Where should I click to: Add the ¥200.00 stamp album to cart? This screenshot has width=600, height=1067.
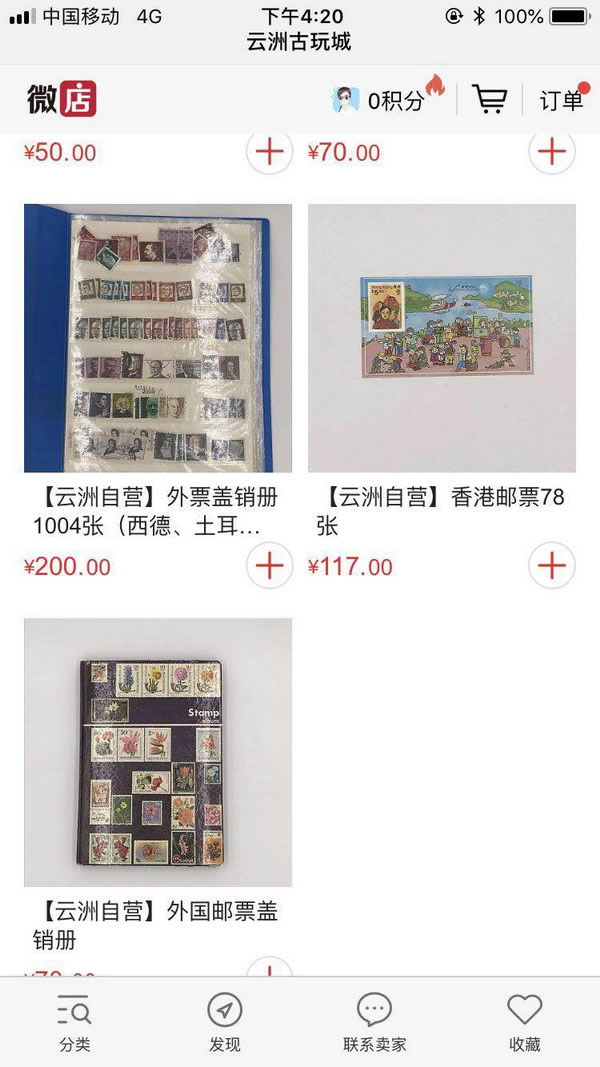[269, 566]
